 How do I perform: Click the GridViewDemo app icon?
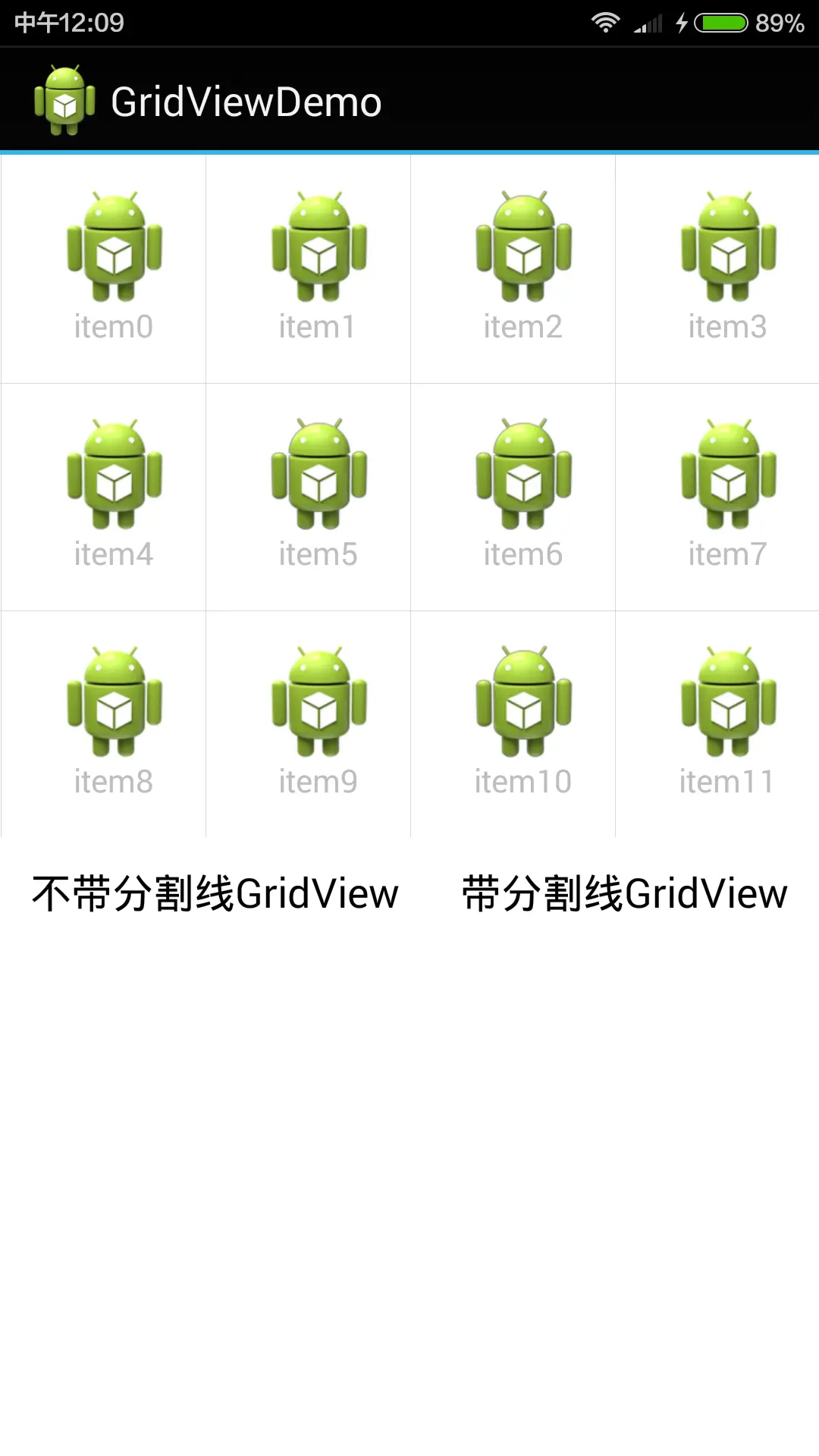click(67, 99)
